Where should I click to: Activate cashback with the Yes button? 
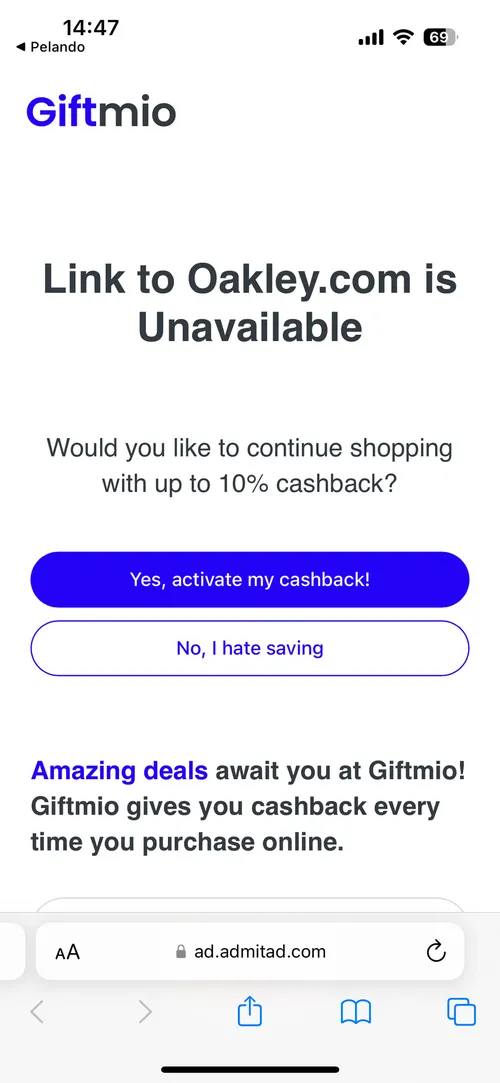tap(249, 579)
